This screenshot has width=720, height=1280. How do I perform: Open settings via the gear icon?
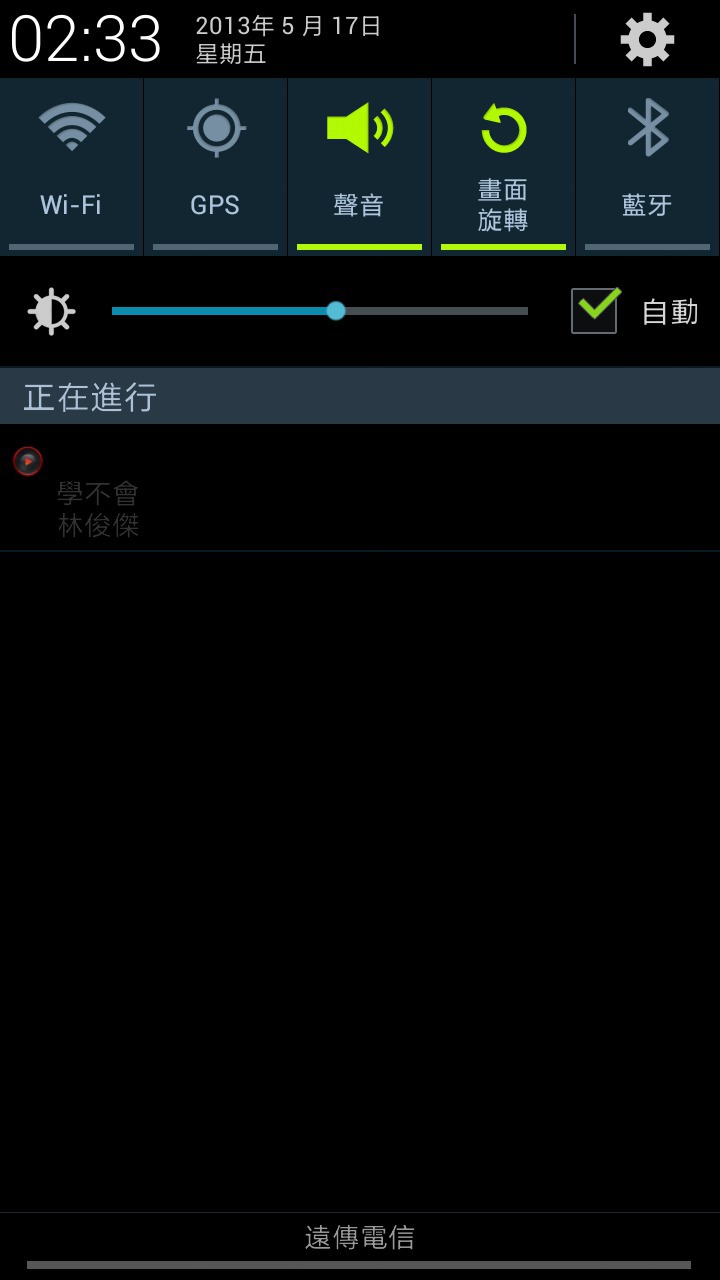647,40
